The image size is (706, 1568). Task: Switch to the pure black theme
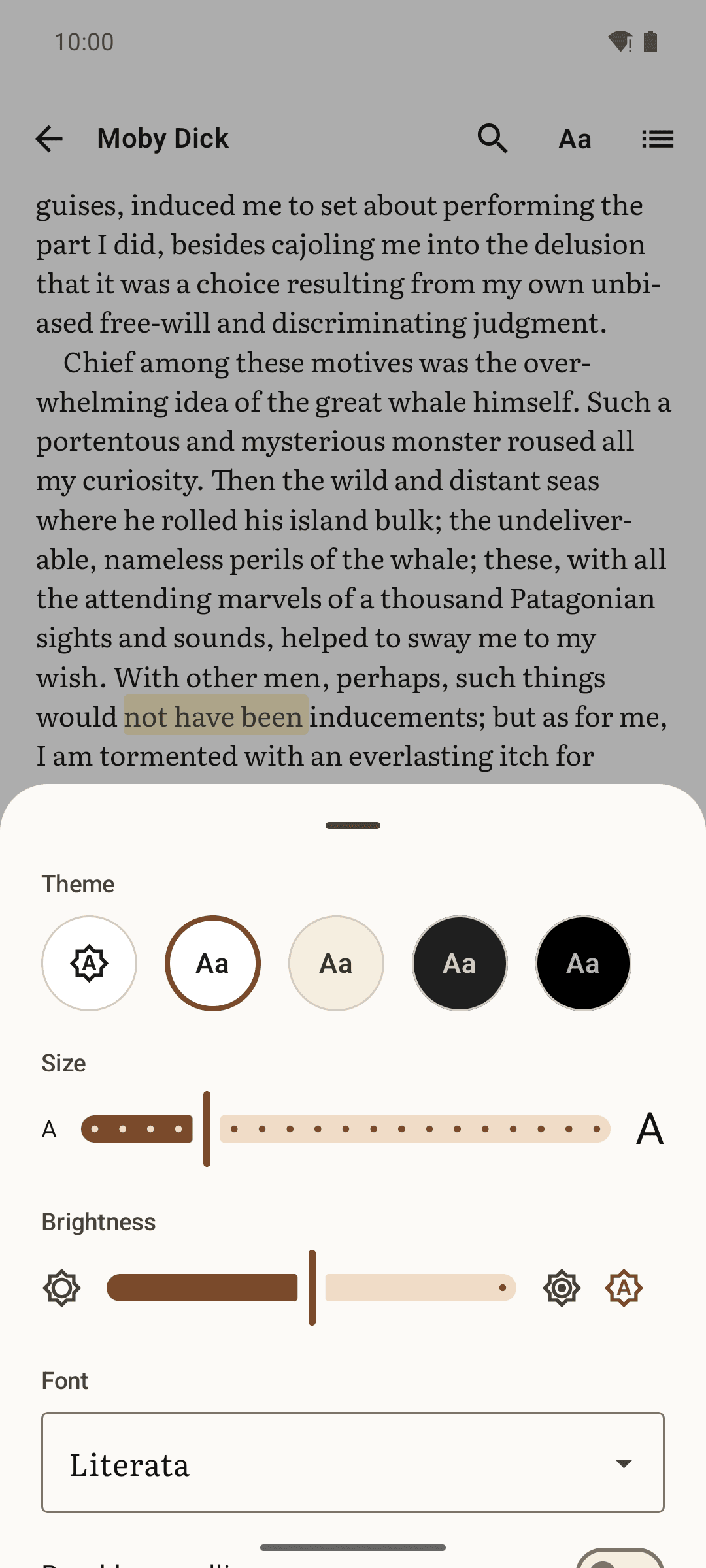(x=583, y=963)
